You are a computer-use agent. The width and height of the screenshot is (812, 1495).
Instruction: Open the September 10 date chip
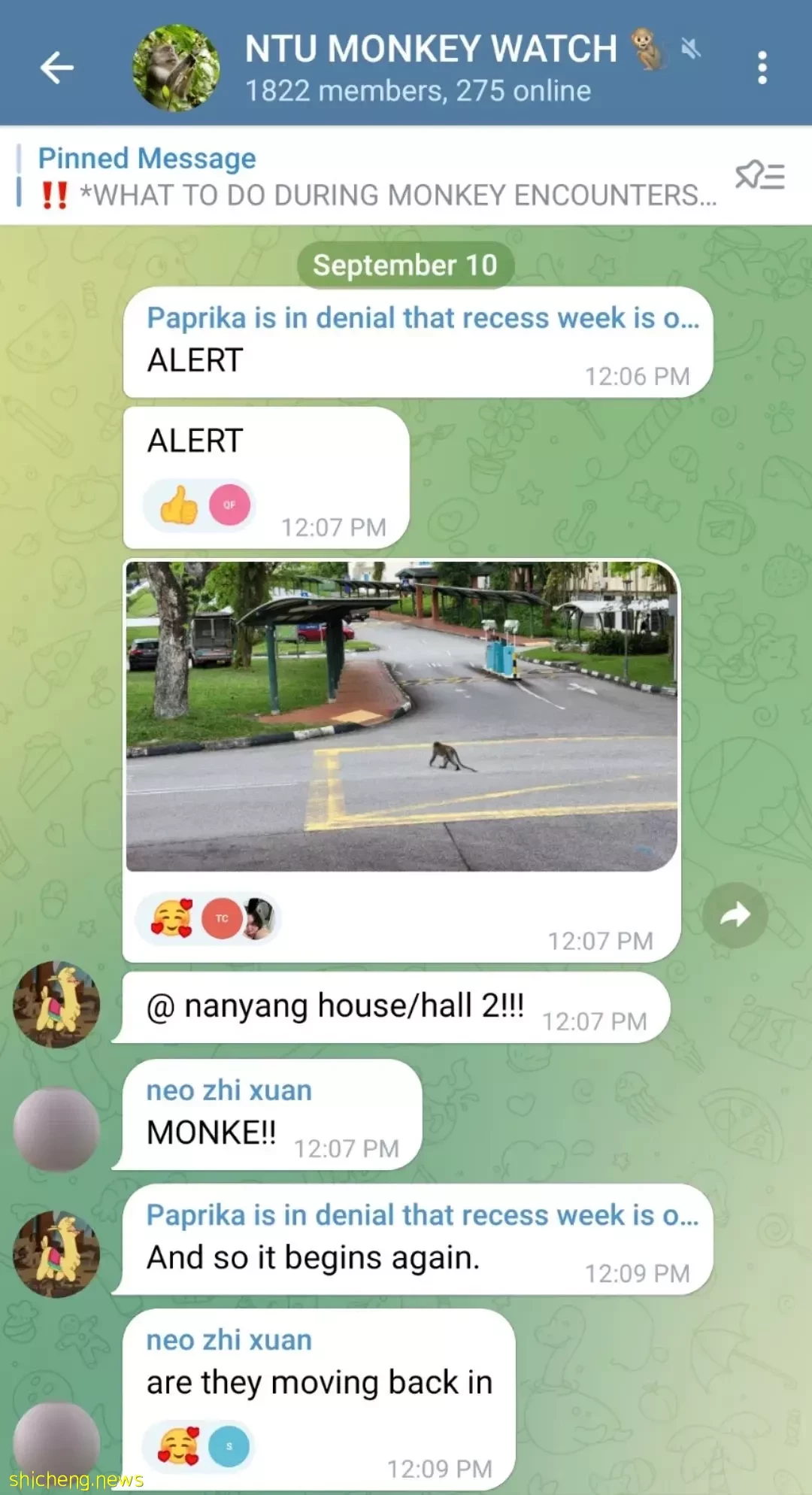click(404, 265)
